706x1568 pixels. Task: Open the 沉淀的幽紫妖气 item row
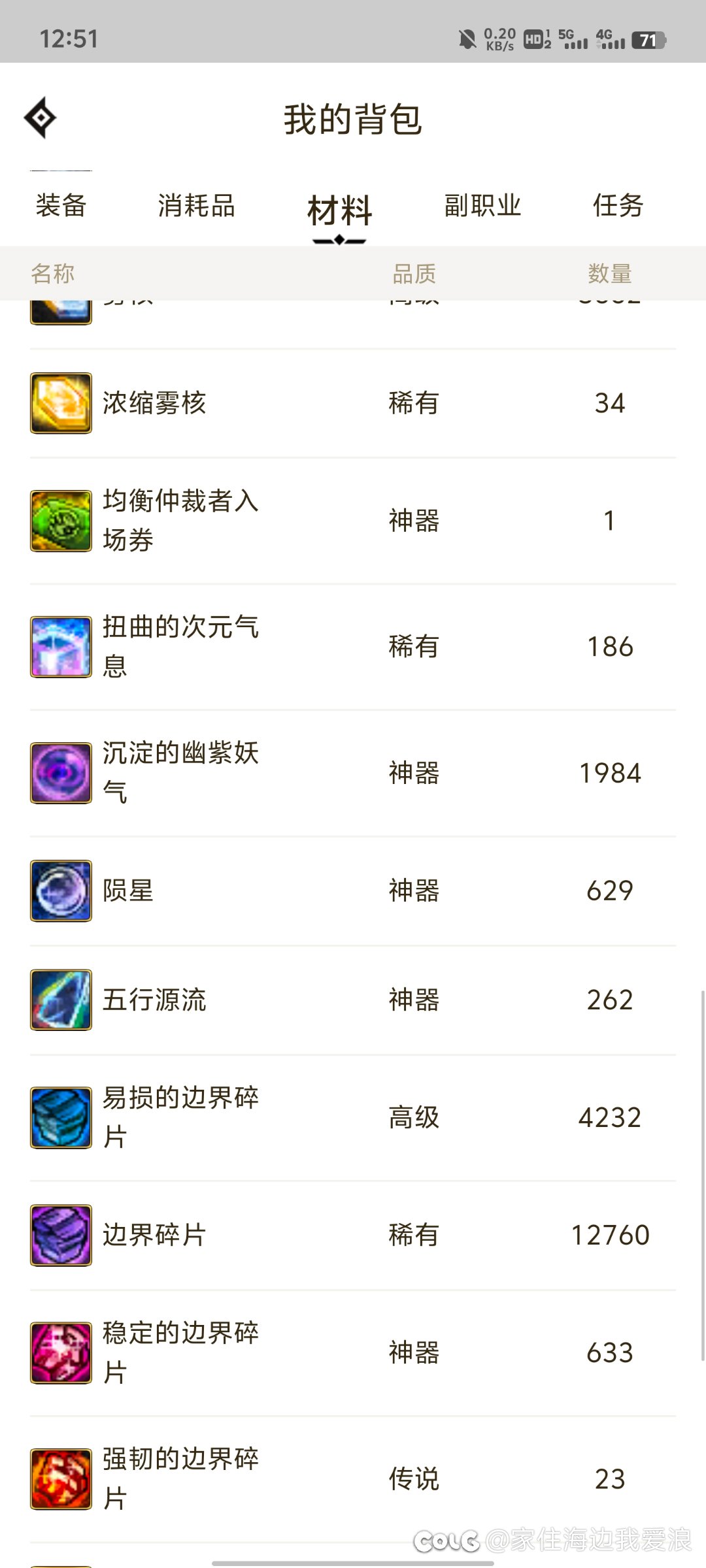[x=353, y=773]
